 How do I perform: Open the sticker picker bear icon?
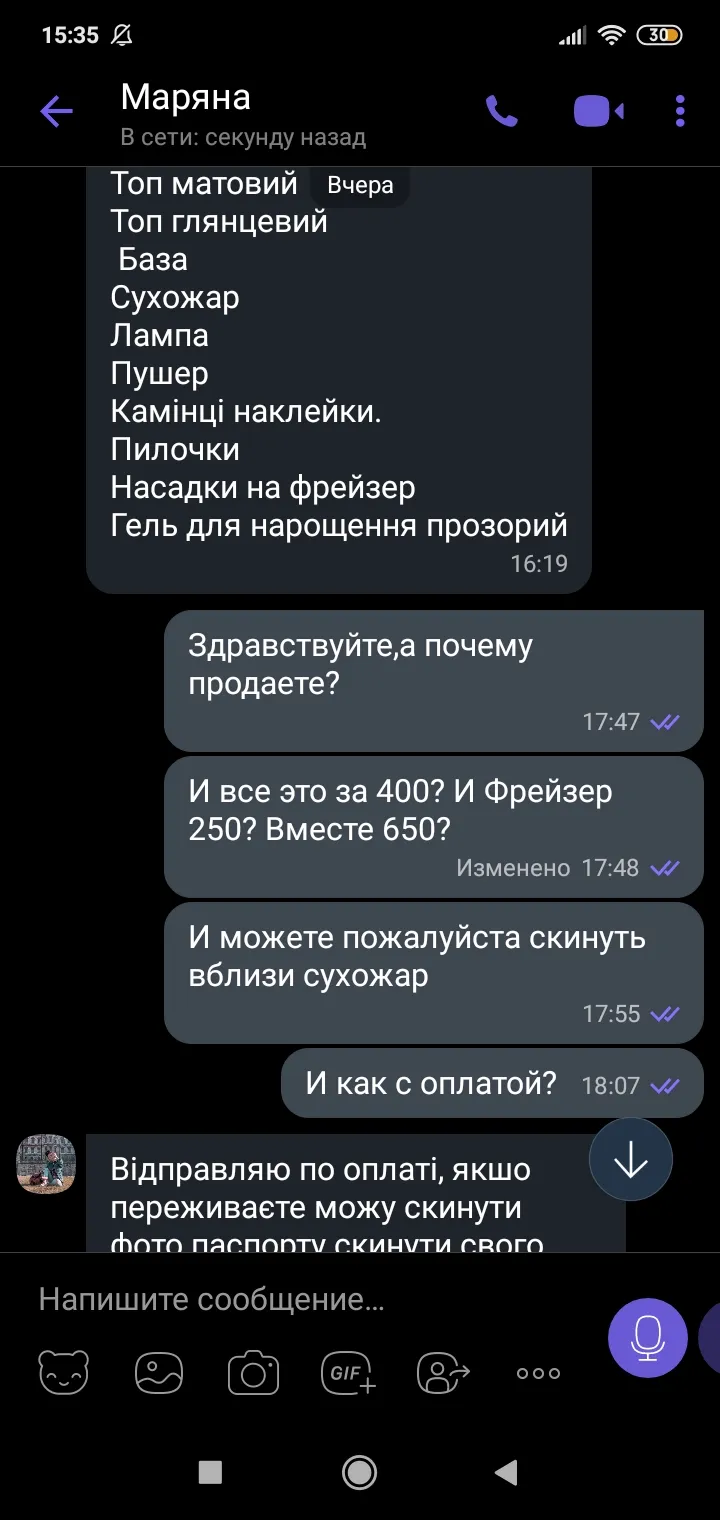pos(64,1372)
